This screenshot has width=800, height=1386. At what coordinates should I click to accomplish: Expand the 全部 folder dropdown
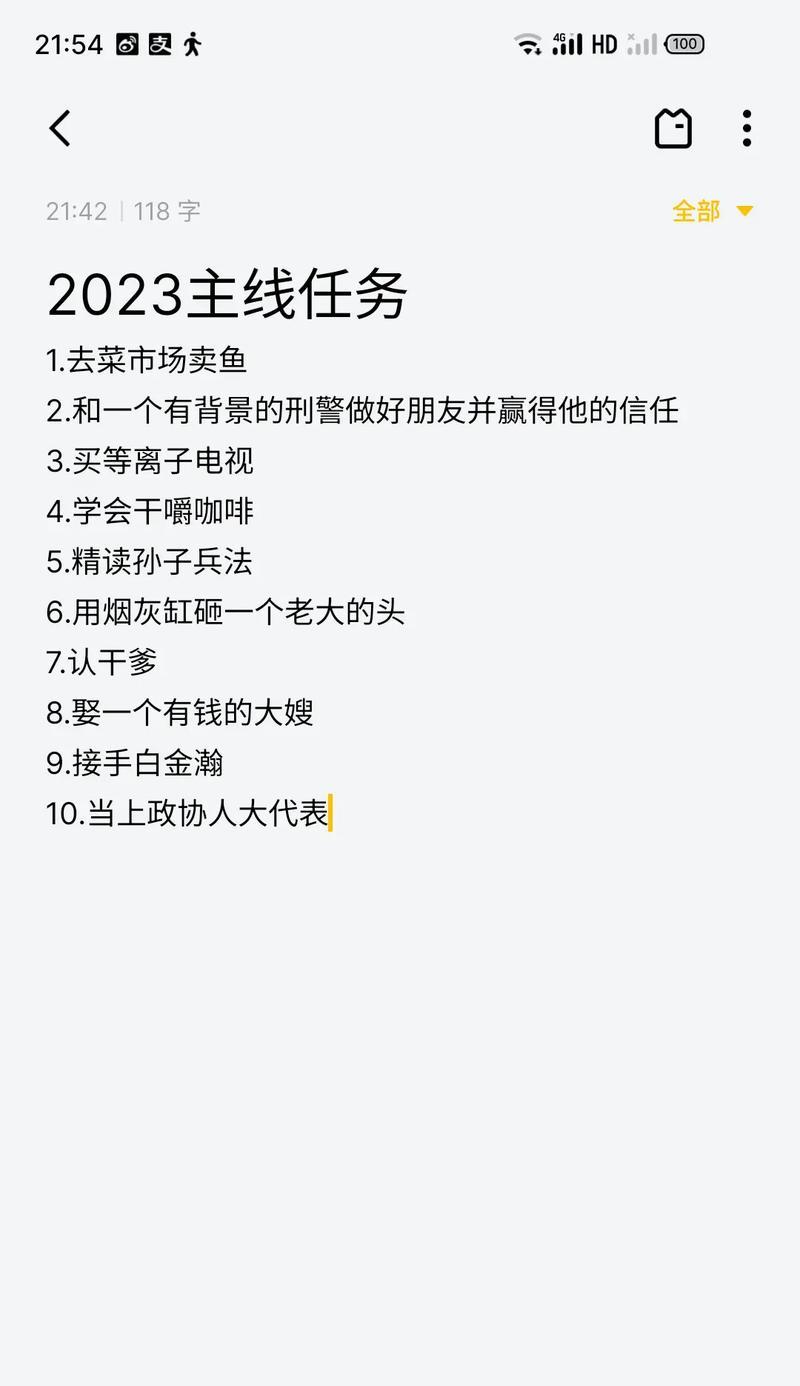(x=712, y=211)
